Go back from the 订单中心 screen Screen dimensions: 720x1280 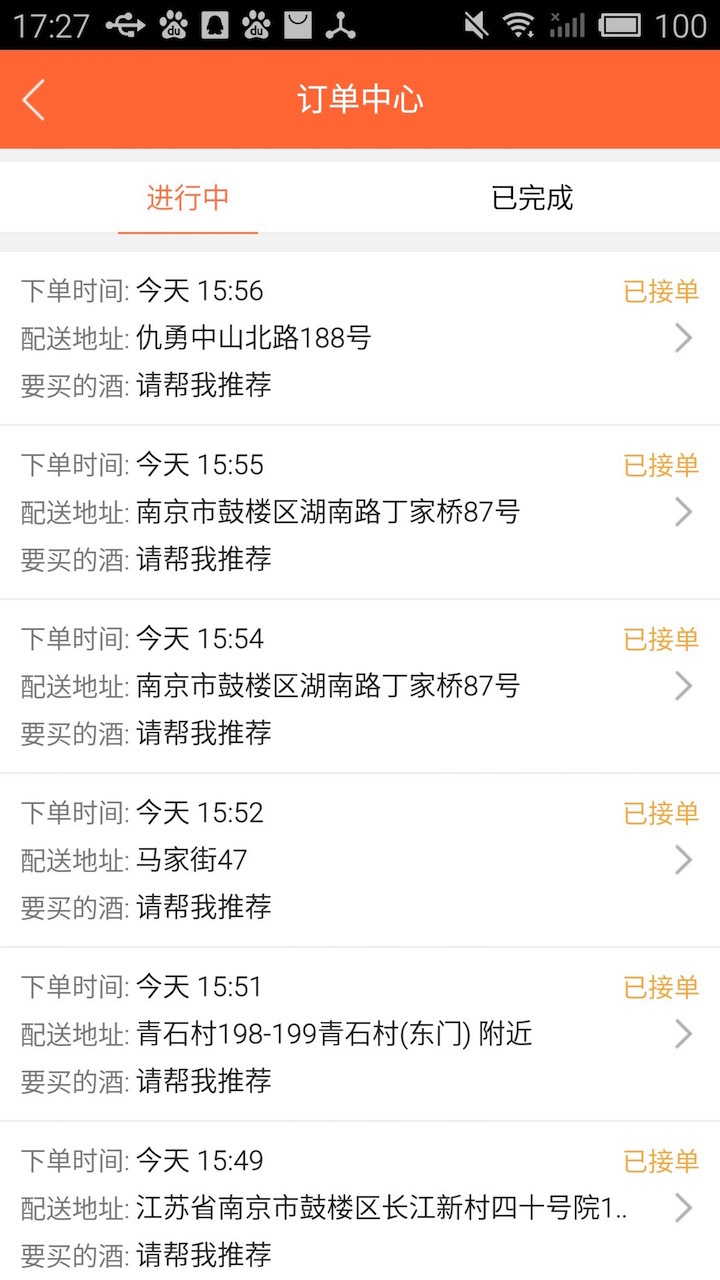pos(34,100)
